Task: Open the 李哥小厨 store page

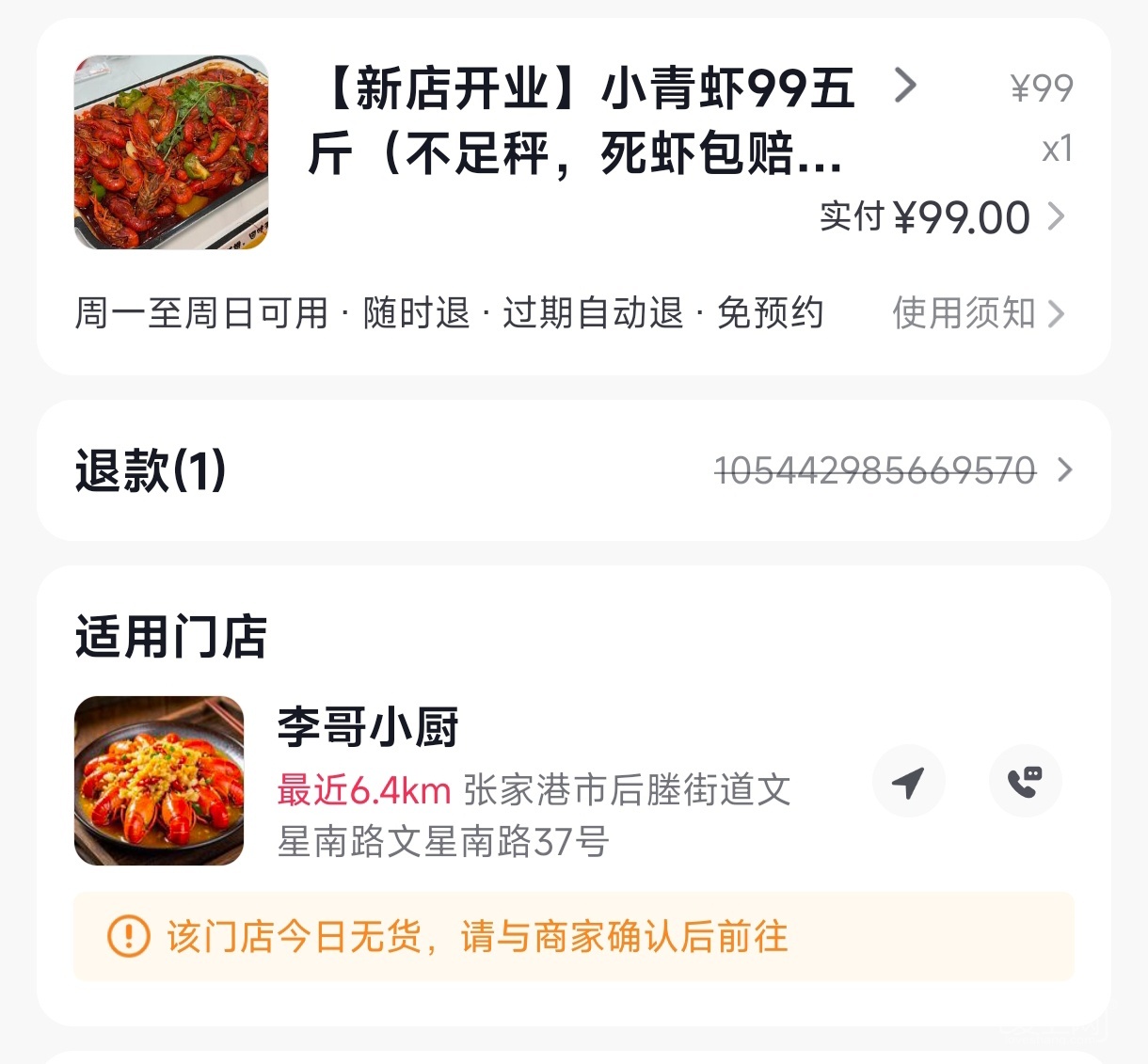Action: pyautogui.click(x=368, y=727)
